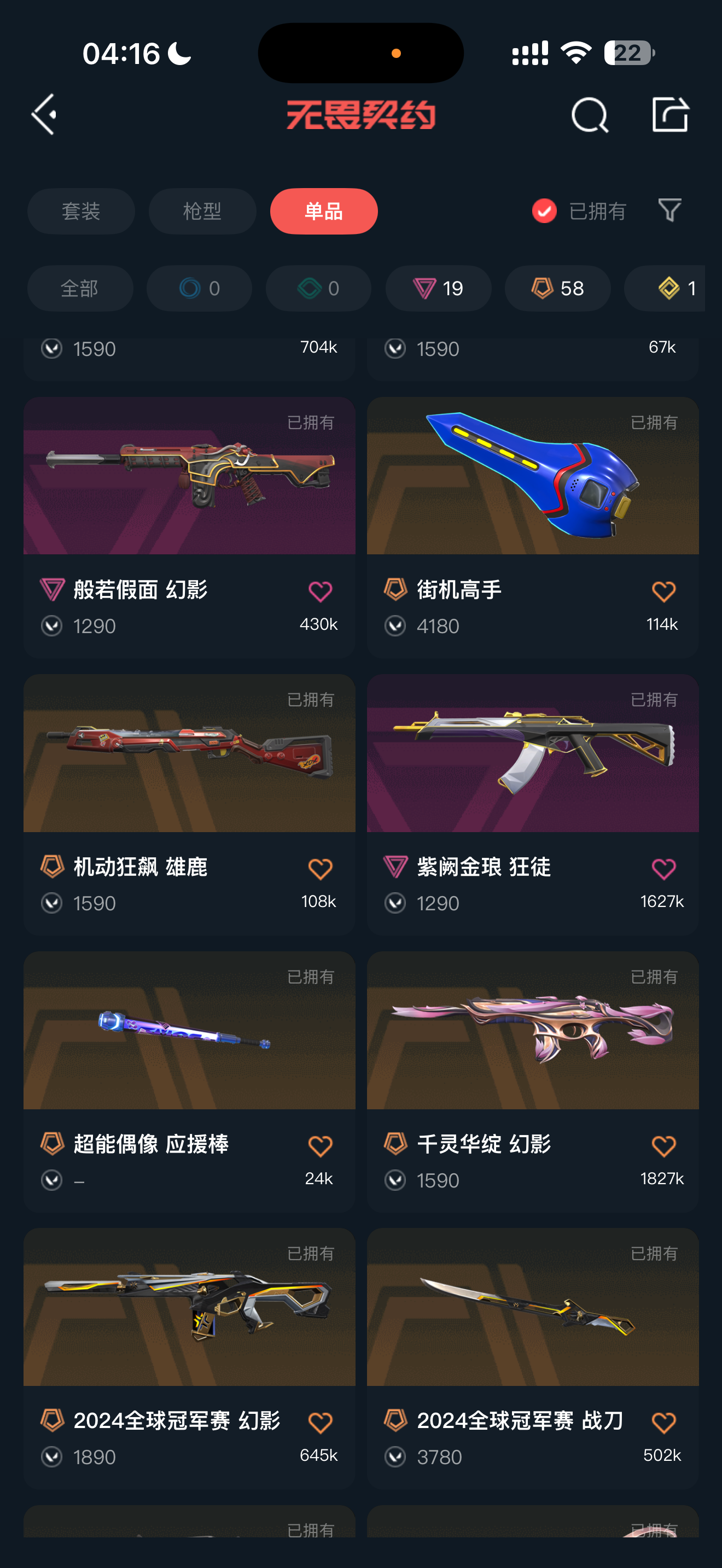Open the search icon in the header

(x=589, y=114)
